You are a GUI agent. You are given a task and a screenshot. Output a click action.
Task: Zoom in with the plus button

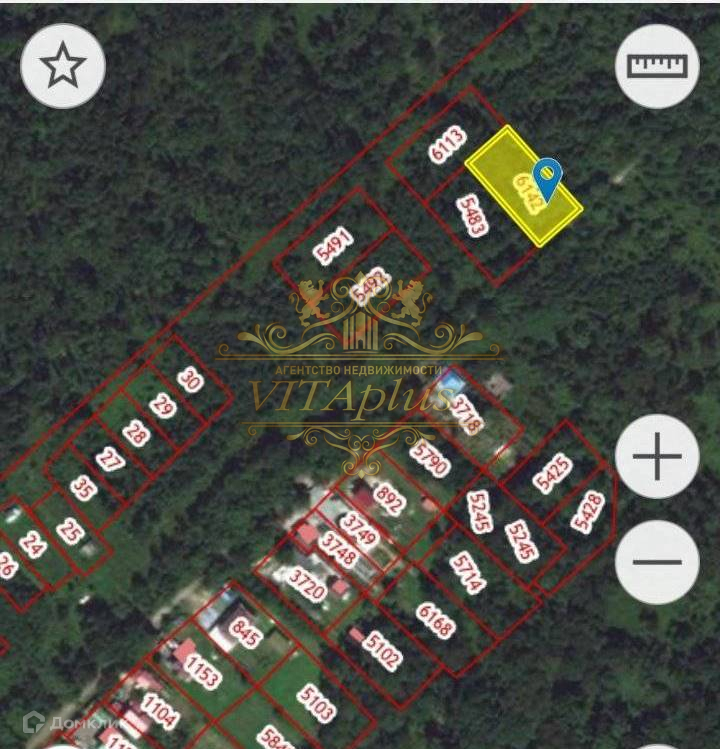(x=657, y=458)
